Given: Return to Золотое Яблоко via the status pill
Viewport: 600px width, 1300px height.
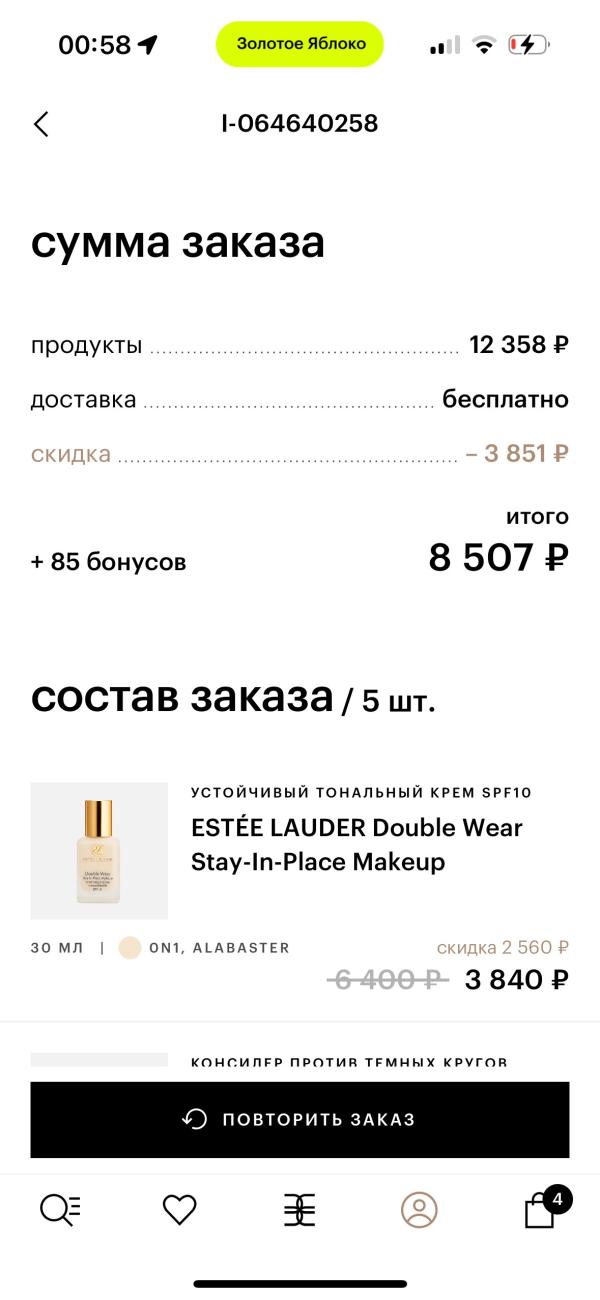Looking at the screenshot, I should click(300, 44).
